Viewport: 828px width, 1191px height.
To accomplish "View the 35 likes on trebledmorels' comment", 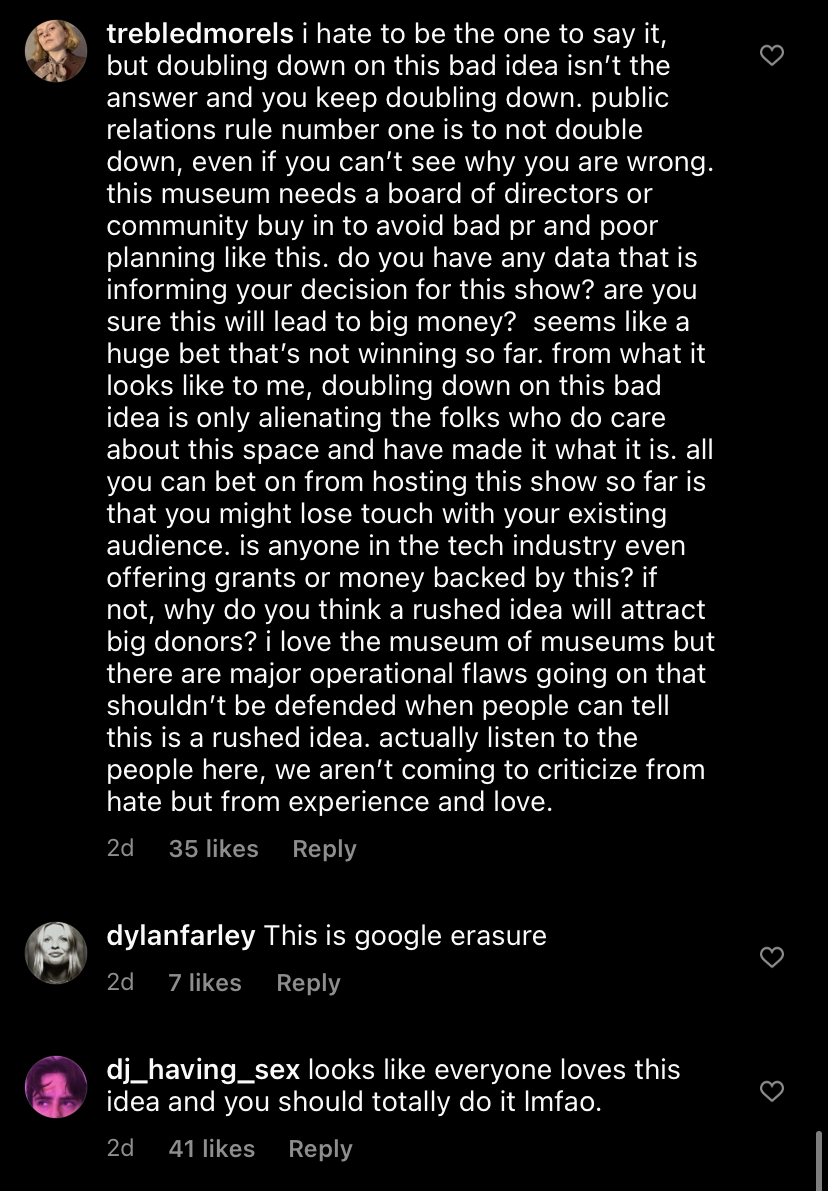I will pyautogui.click(x=213, y=849).
